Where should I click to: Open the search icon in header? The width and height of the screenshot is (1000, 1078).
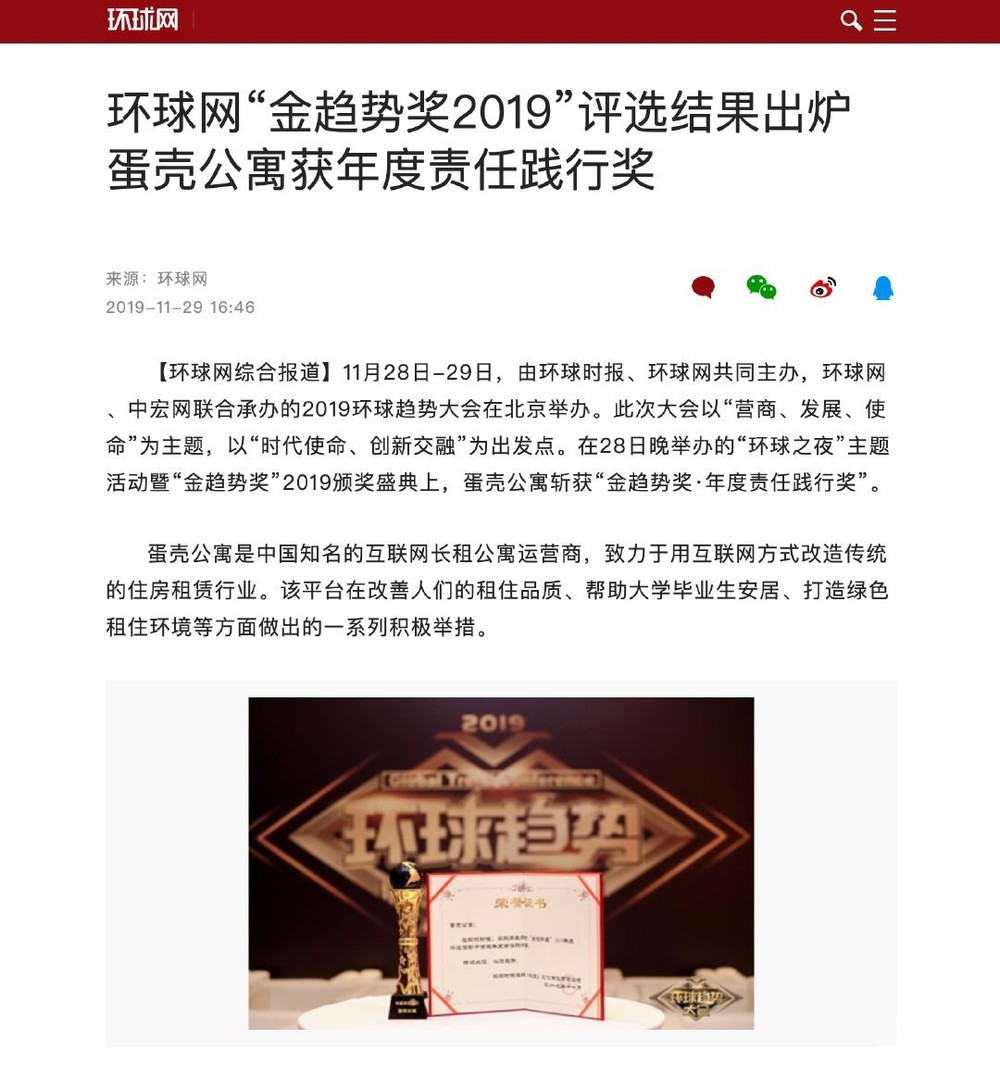851,20
